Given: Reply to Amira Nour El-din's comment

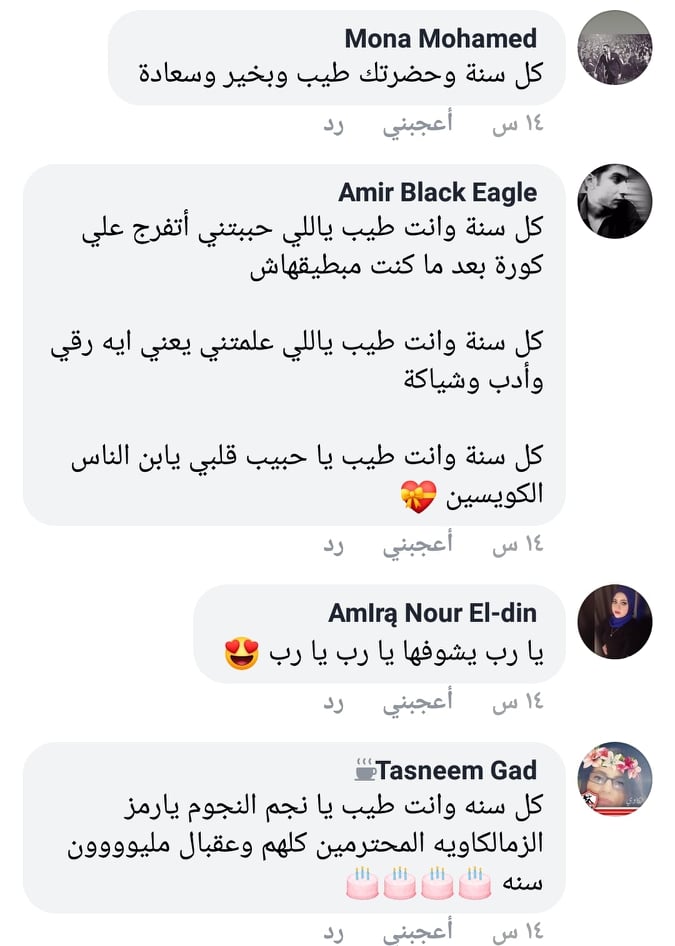Looking at the screenshot, I should [x=334, y=703].
